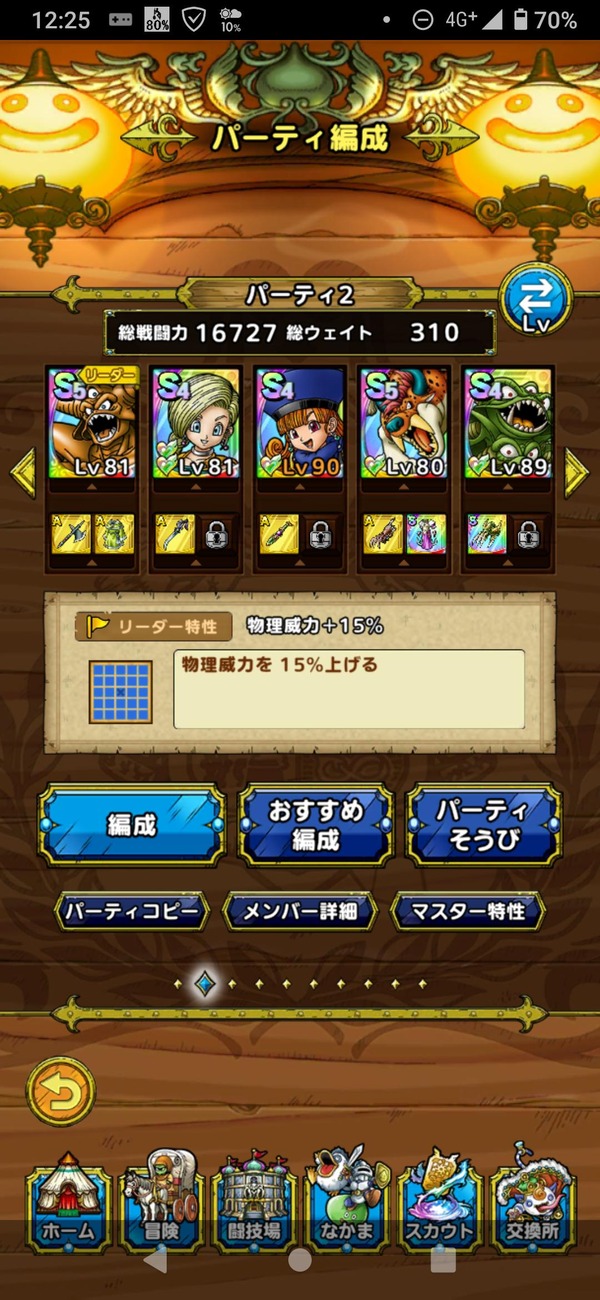
Task: Select パーティコピー
Action: (132, 911)
